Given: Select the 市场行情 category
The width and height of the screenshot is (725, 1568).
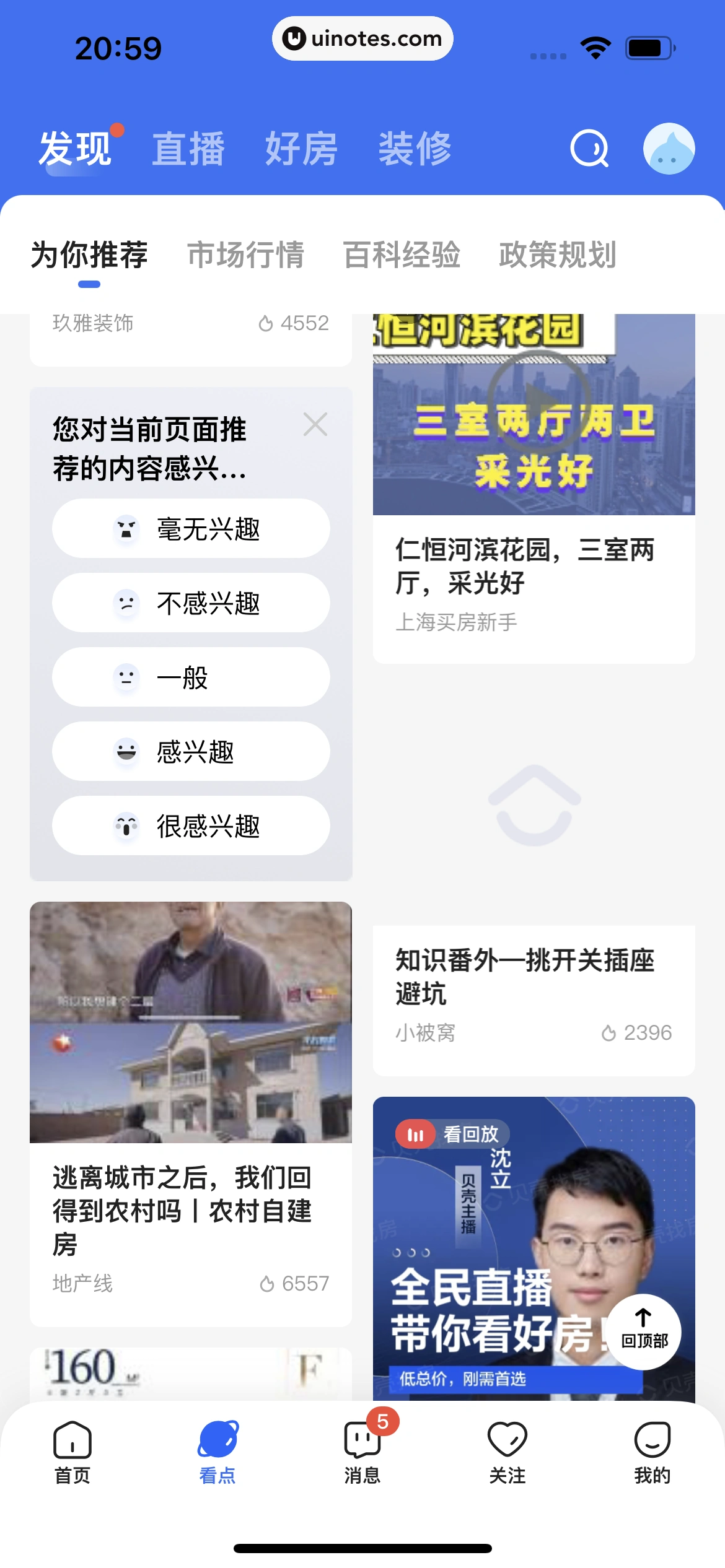Looking at the screenshot, I should (x=245, y=255).
